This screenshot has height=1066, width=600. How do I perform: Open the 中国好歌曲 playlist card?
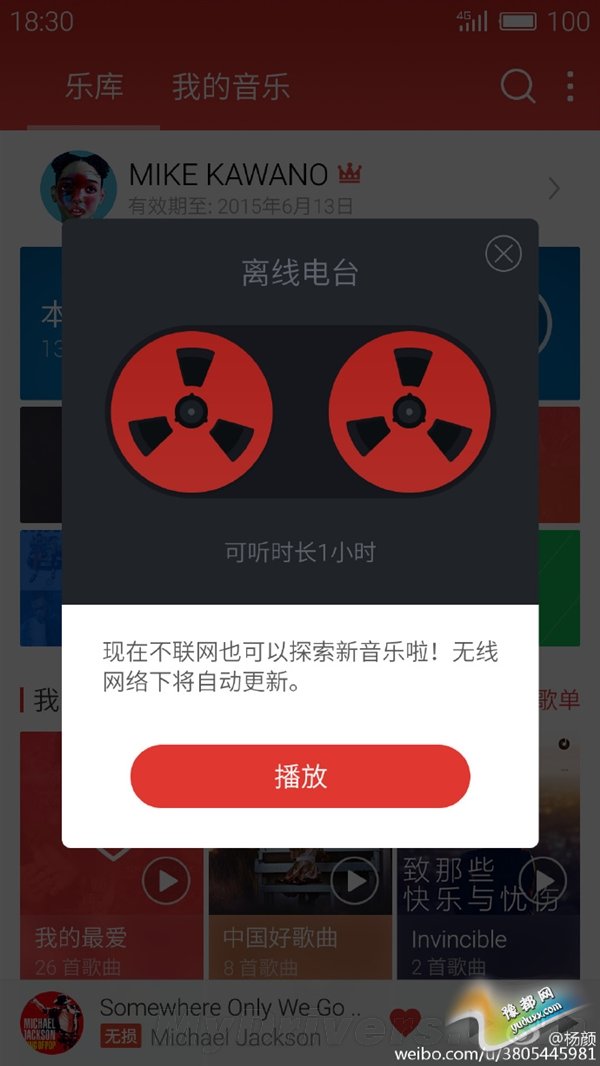pos(300,900)
